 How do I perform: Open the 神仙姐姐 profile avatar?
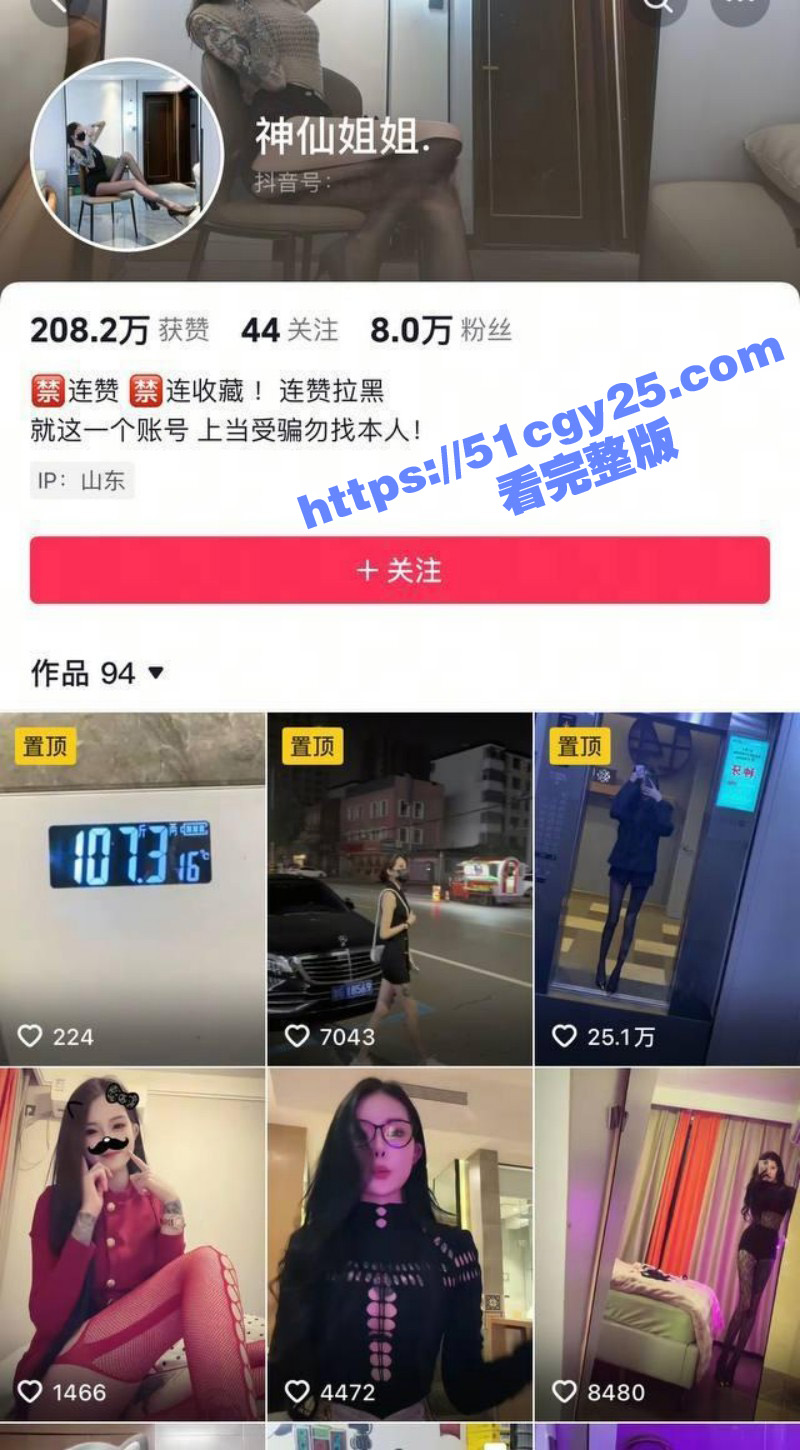pos(127,154)
